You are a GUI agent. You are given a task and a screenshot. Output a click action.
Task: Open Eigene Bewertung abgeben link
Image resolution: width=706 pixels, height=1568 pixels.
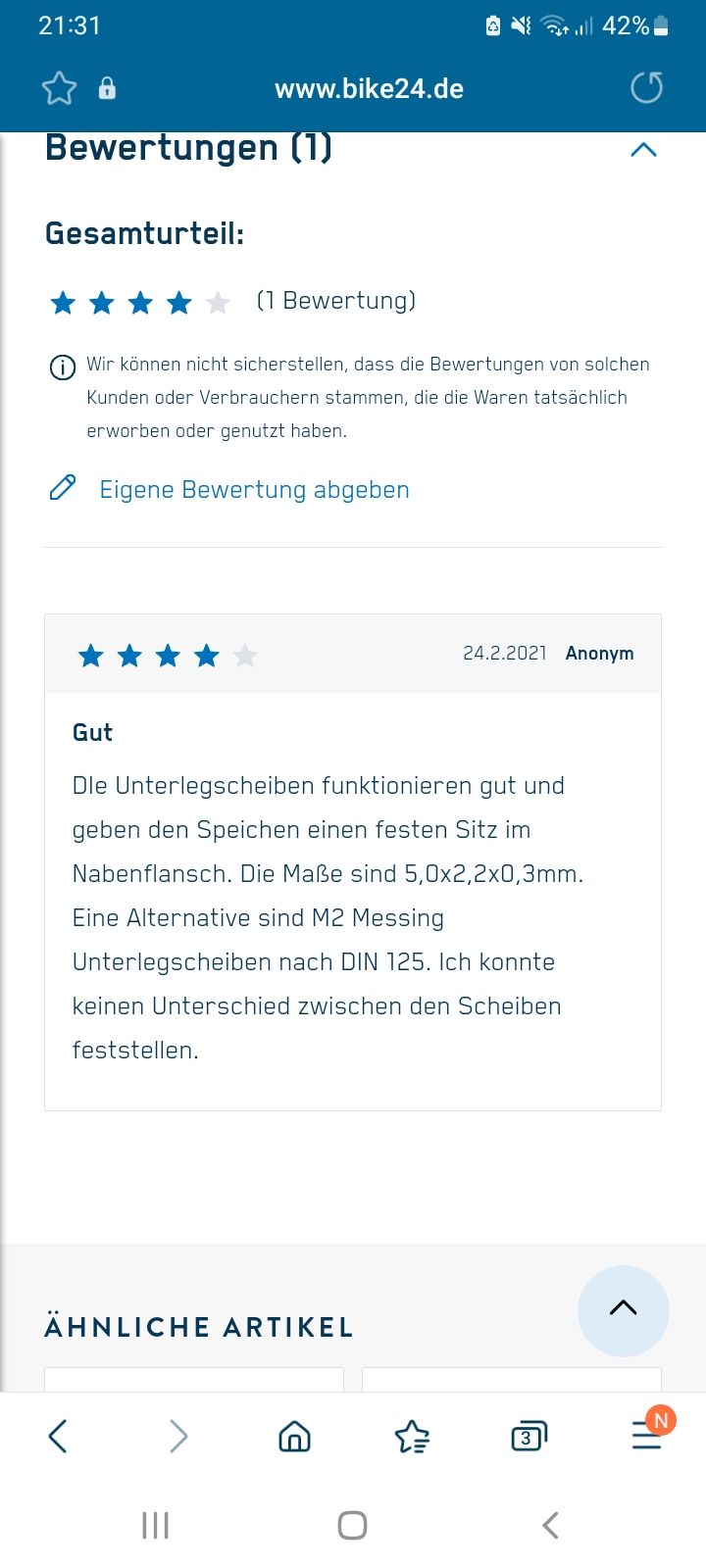click(x=254, y=489)
